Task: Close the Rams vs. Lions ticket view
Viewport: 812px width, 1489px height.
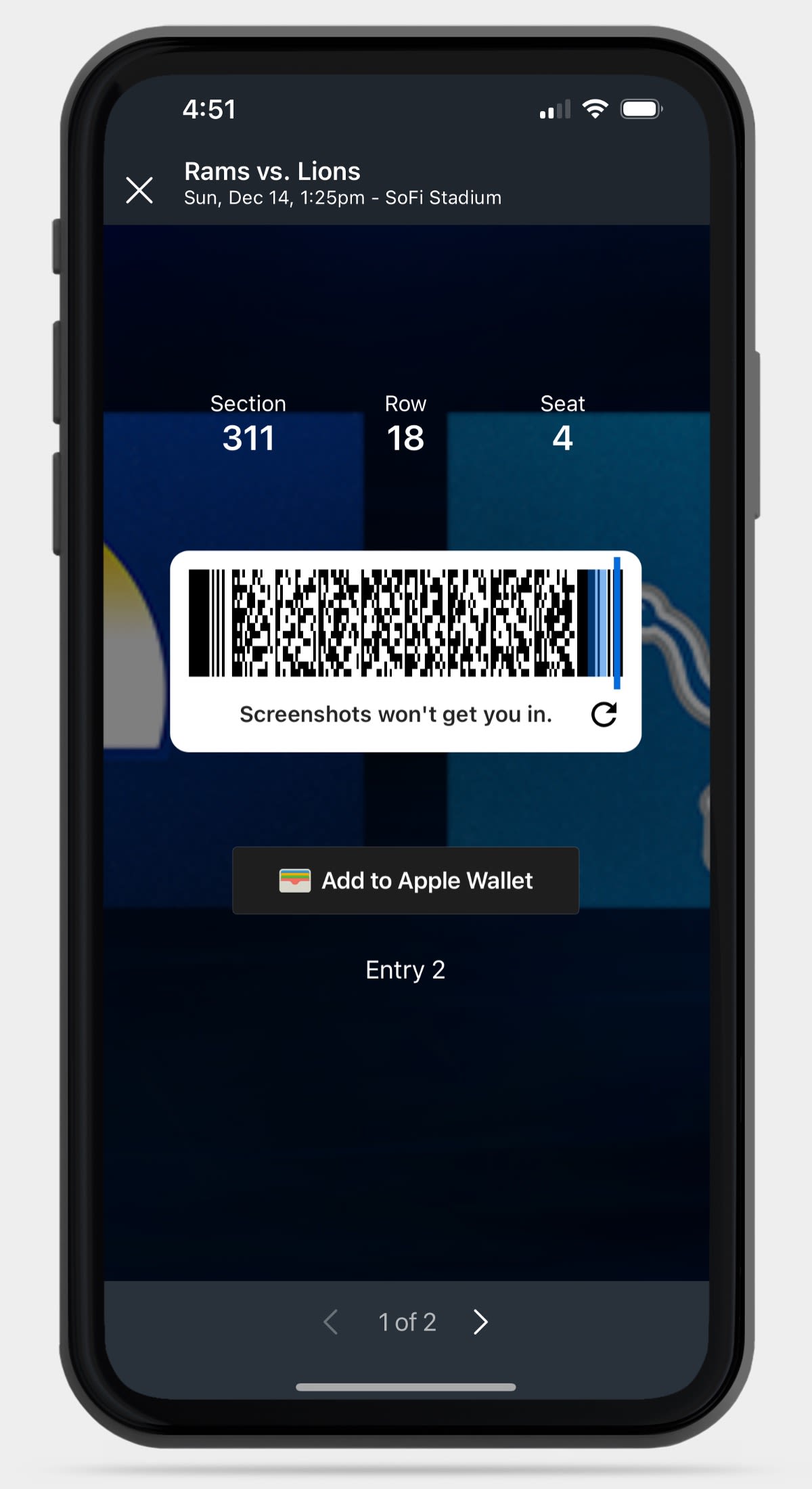Action: [x=139, y=190]
